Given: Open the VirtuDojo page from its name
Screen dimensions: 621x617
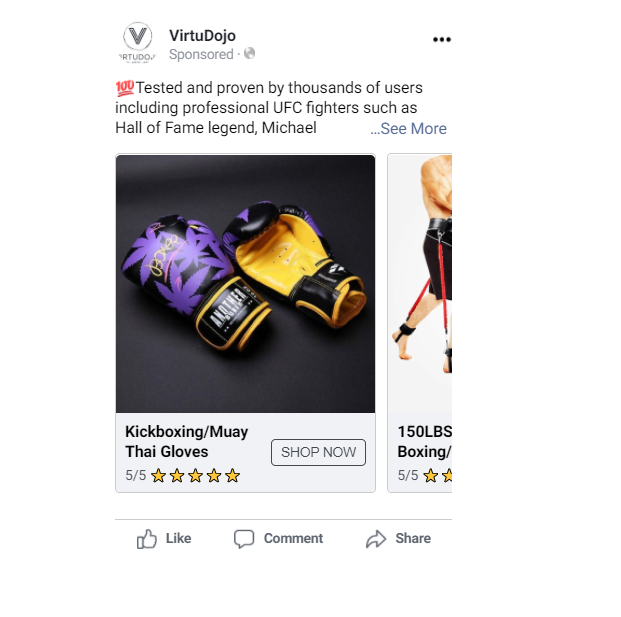Looking at the screenshot, I should [x=202, y=36].
